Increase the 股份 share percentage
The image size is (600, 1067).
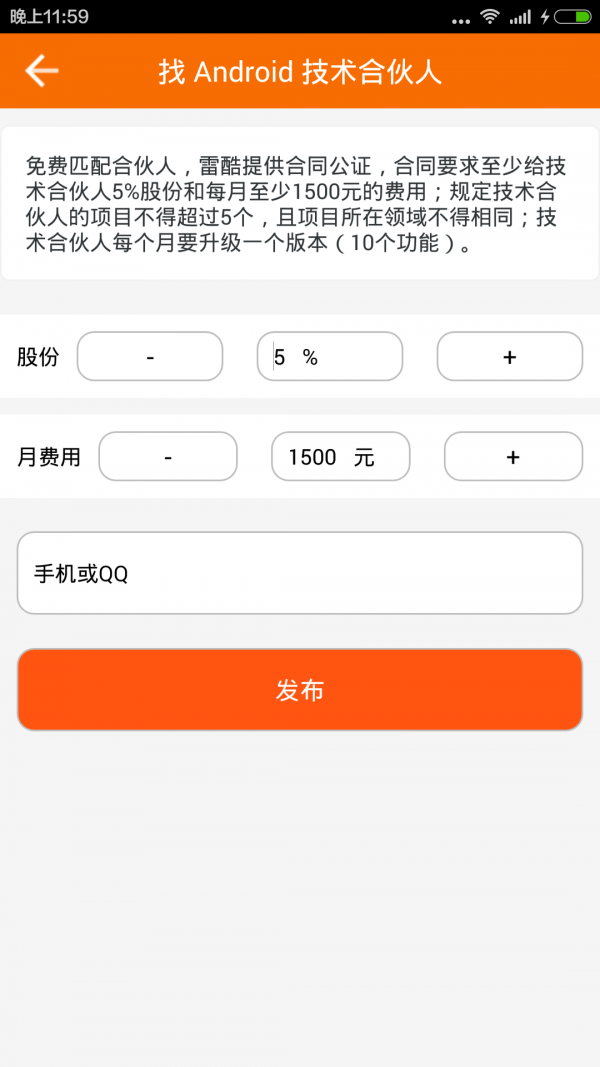pos(509,356)
